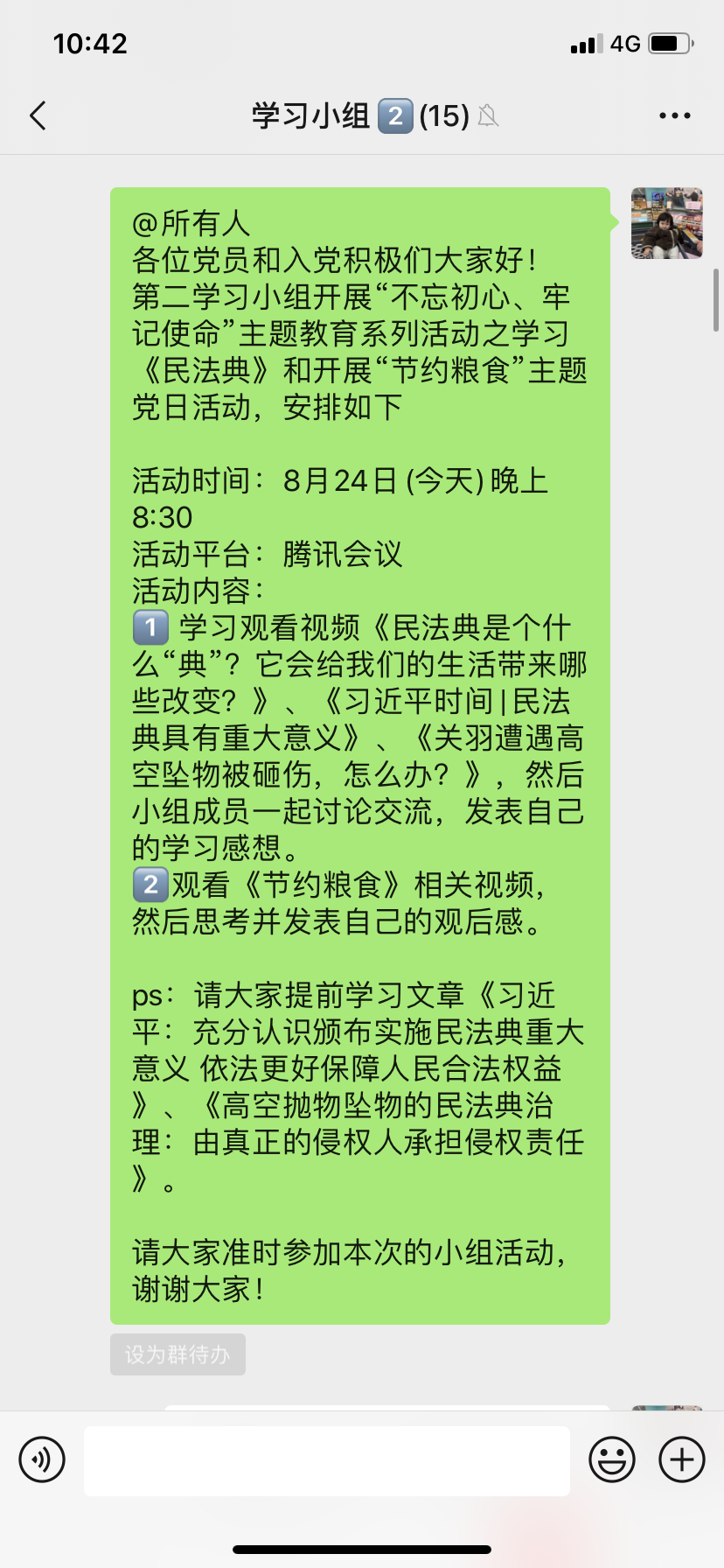Switch to voice message input
The width and height of the screenshot is (724, 1568).
click(42, 1459)
